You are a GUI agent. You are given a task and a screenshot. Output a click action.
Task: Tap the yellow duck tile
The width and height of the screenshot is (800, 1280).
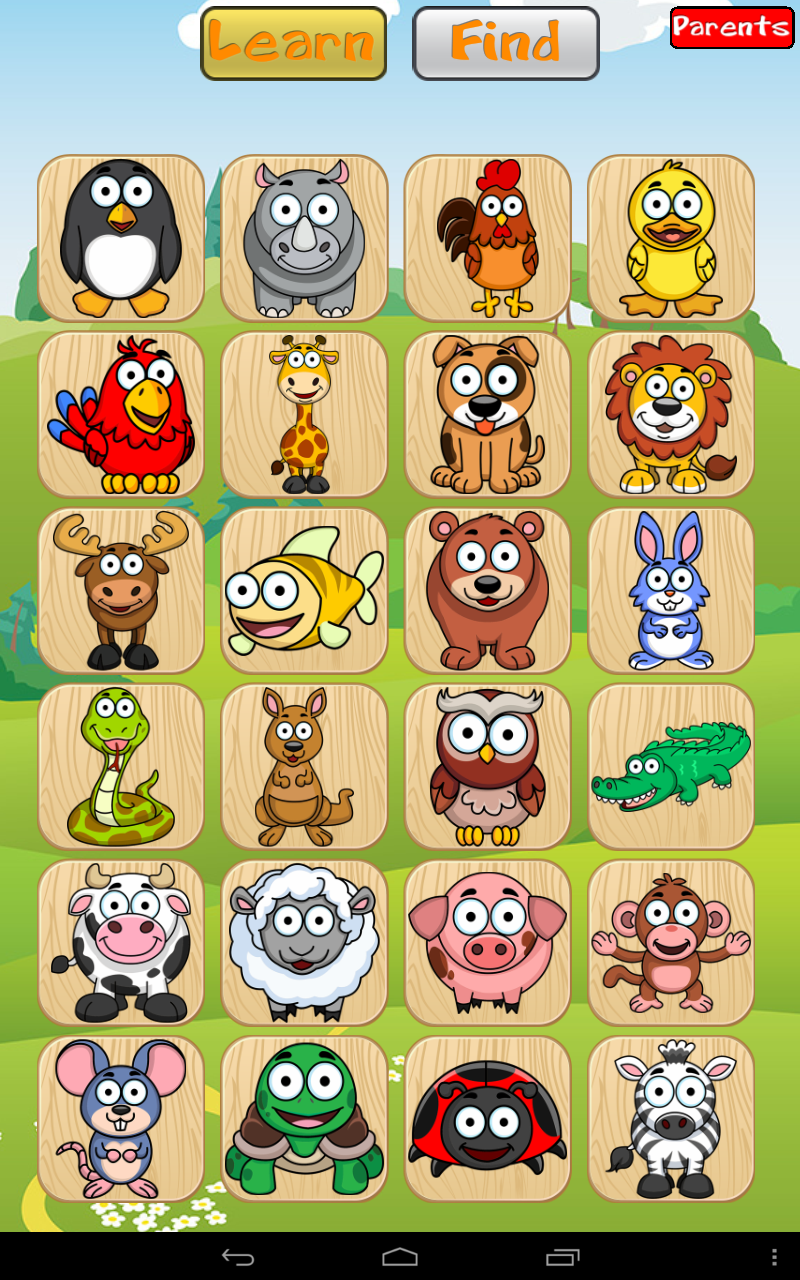pyautogui.click(x=672, y=238)
